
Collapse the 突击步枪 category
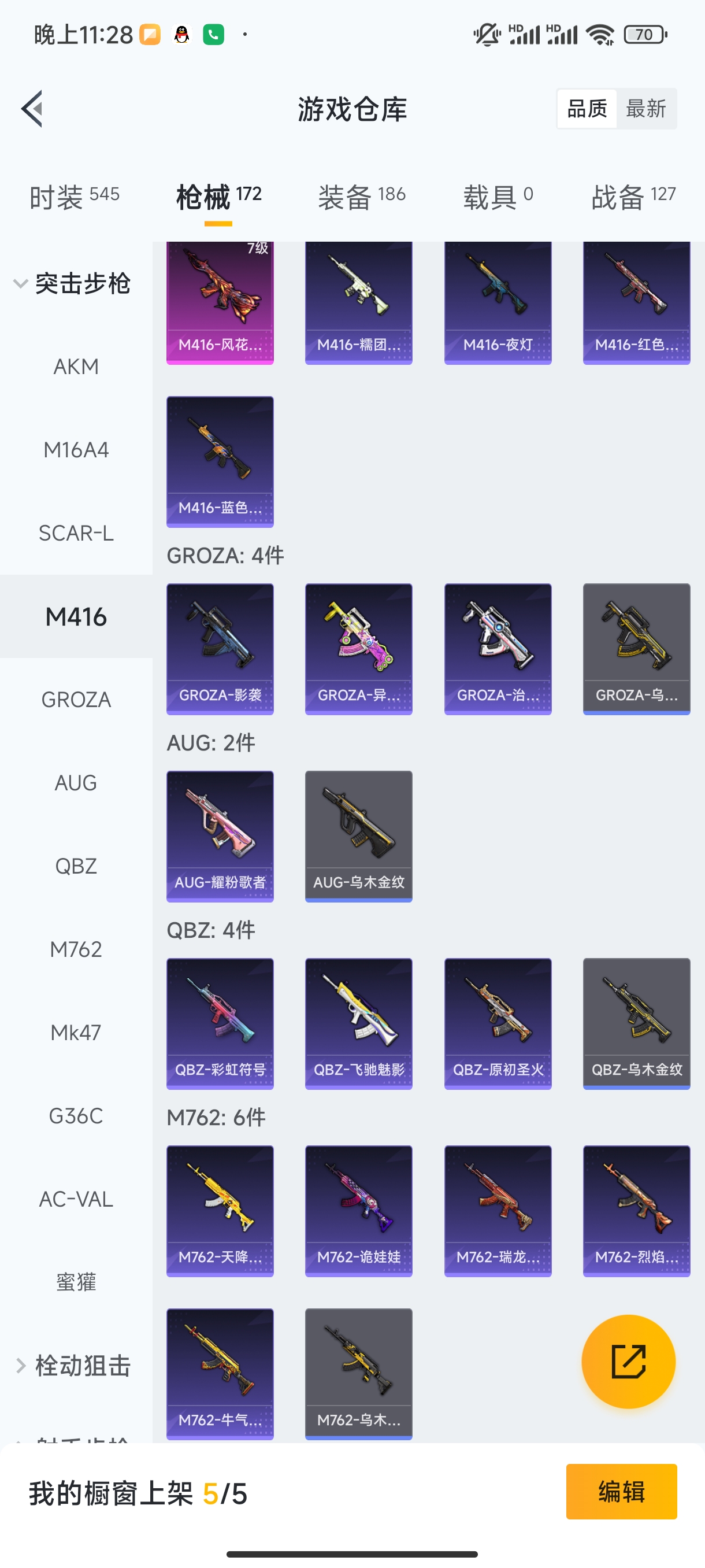click(x=73, y=284)
